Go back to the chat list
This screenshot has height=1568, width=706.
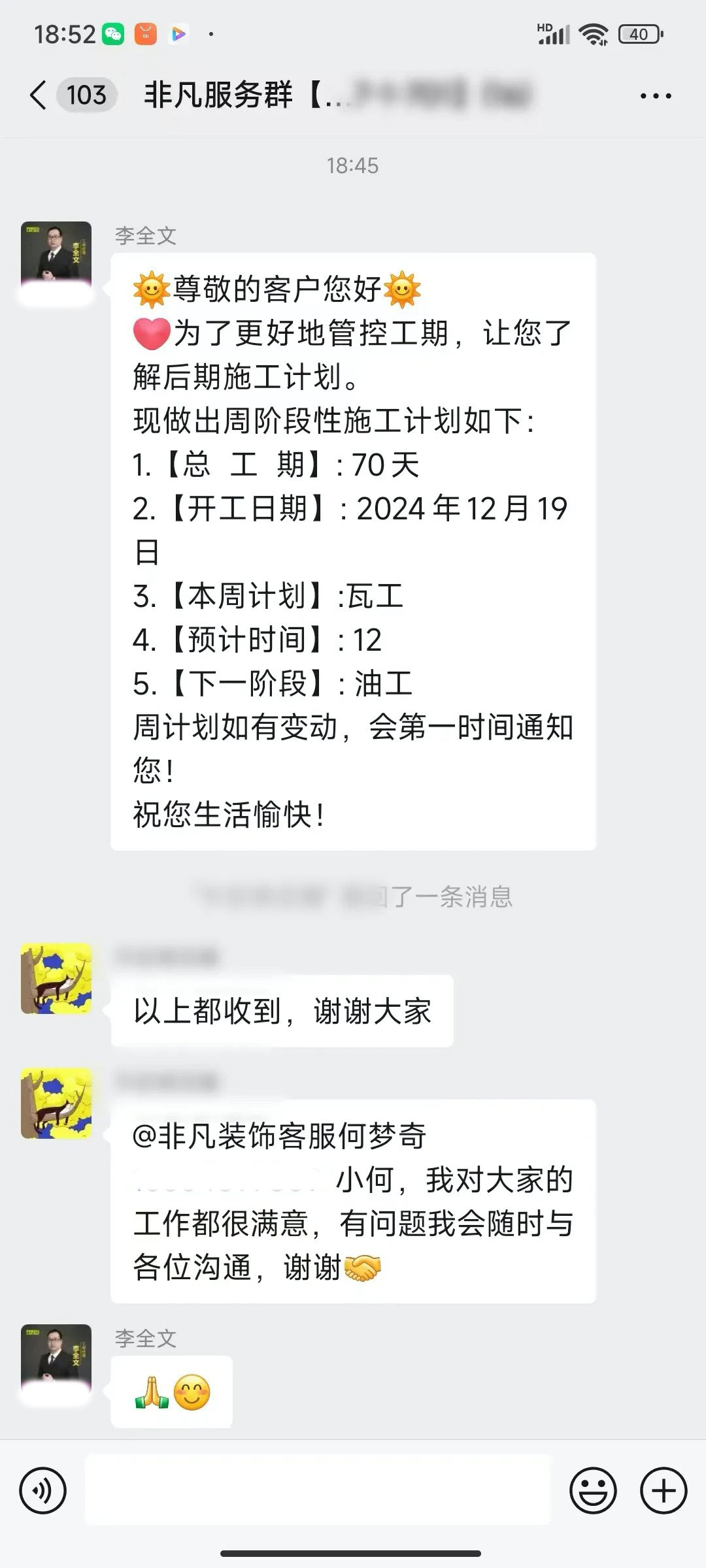39,95
